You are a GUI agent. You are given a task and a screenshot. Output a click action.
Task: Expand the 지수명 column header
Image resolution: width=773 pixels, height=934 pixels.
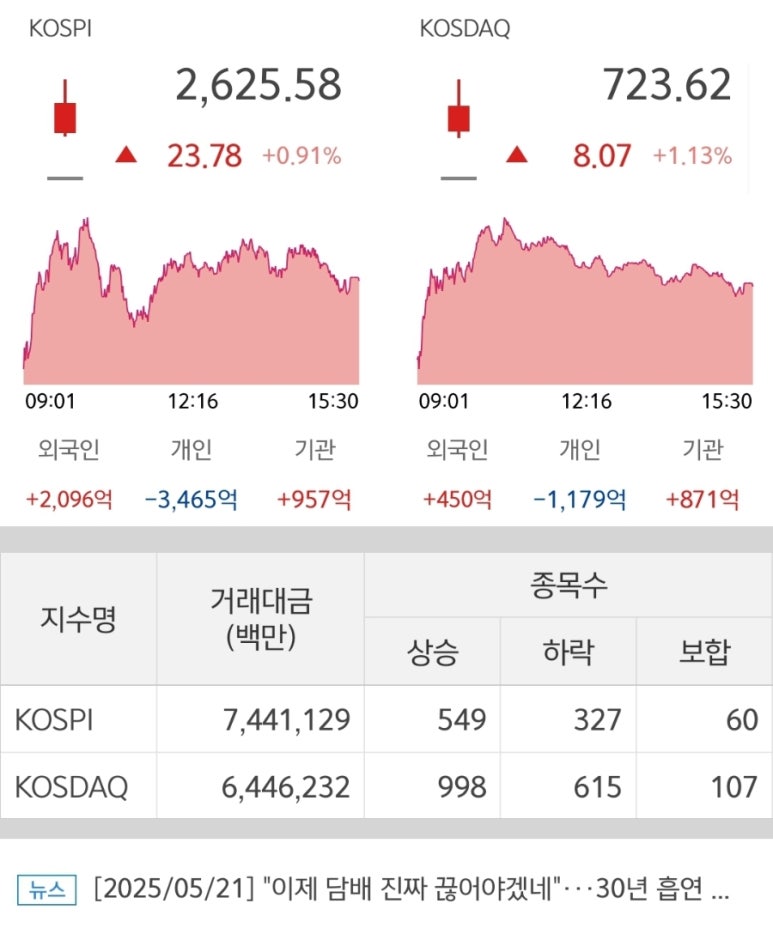(80, 616)
